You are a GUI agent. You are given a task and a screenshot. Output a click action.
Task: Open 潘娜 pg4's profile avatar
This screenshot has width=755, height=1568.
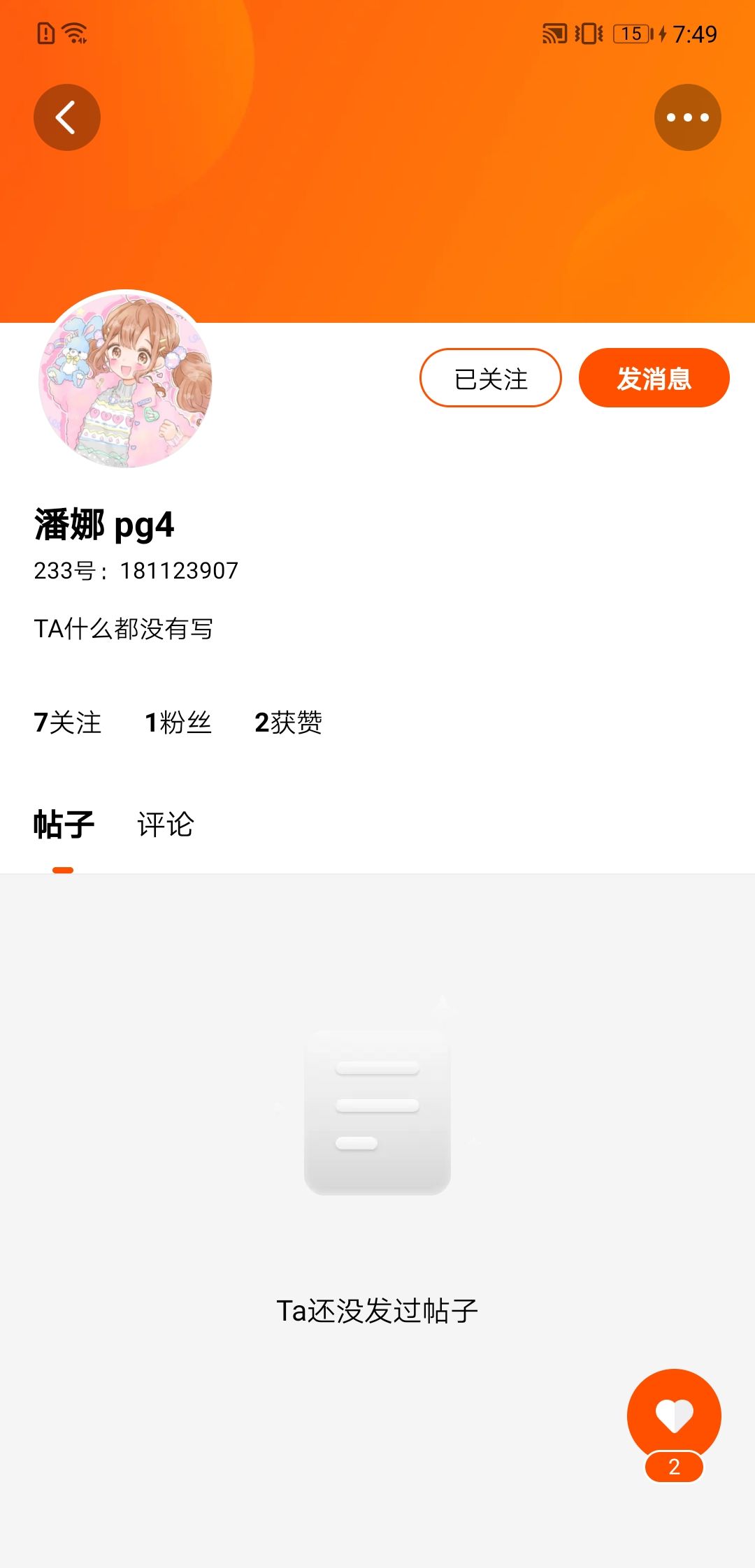126,379
